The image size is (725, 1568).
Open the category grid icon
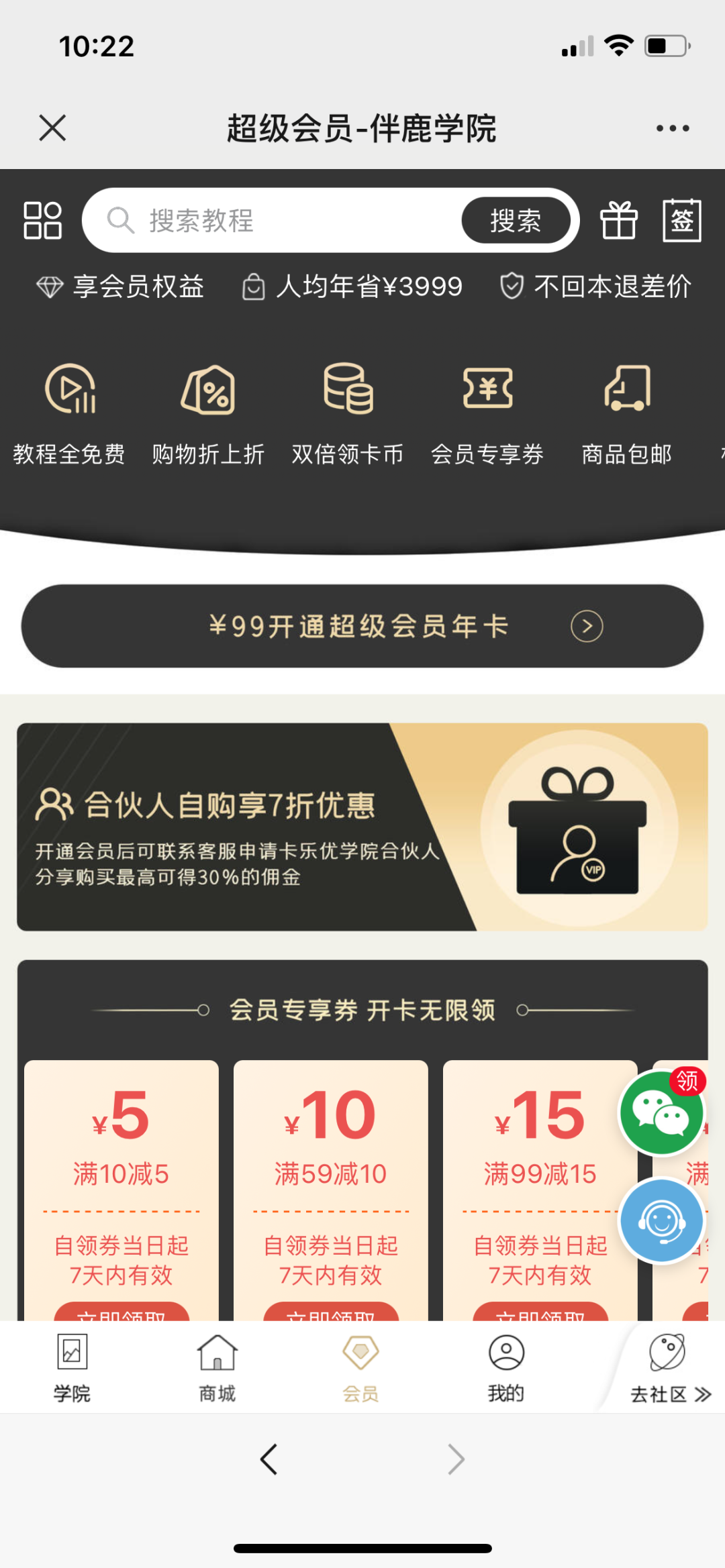coord(42,220)
